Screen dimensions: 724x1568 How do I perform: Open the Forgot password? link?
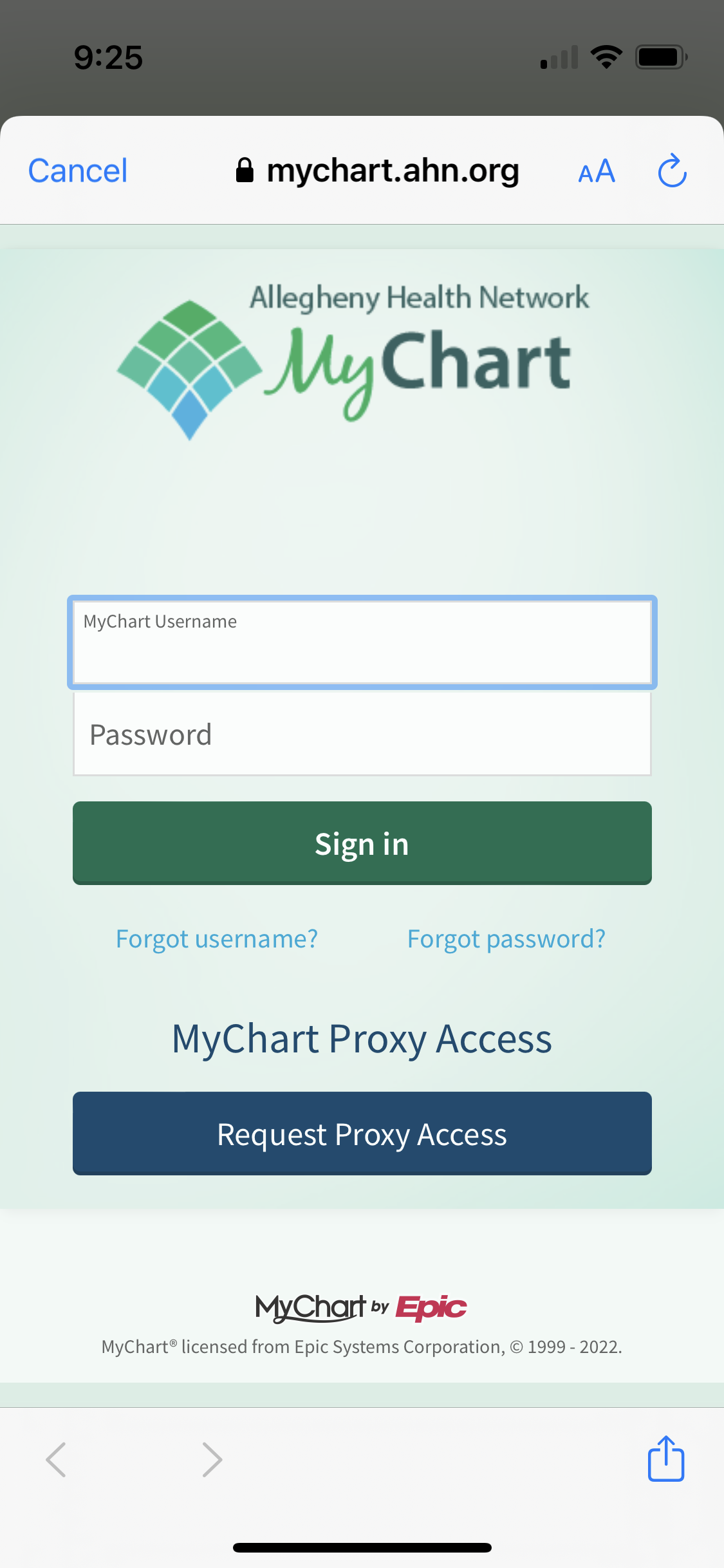pos(506,939)
